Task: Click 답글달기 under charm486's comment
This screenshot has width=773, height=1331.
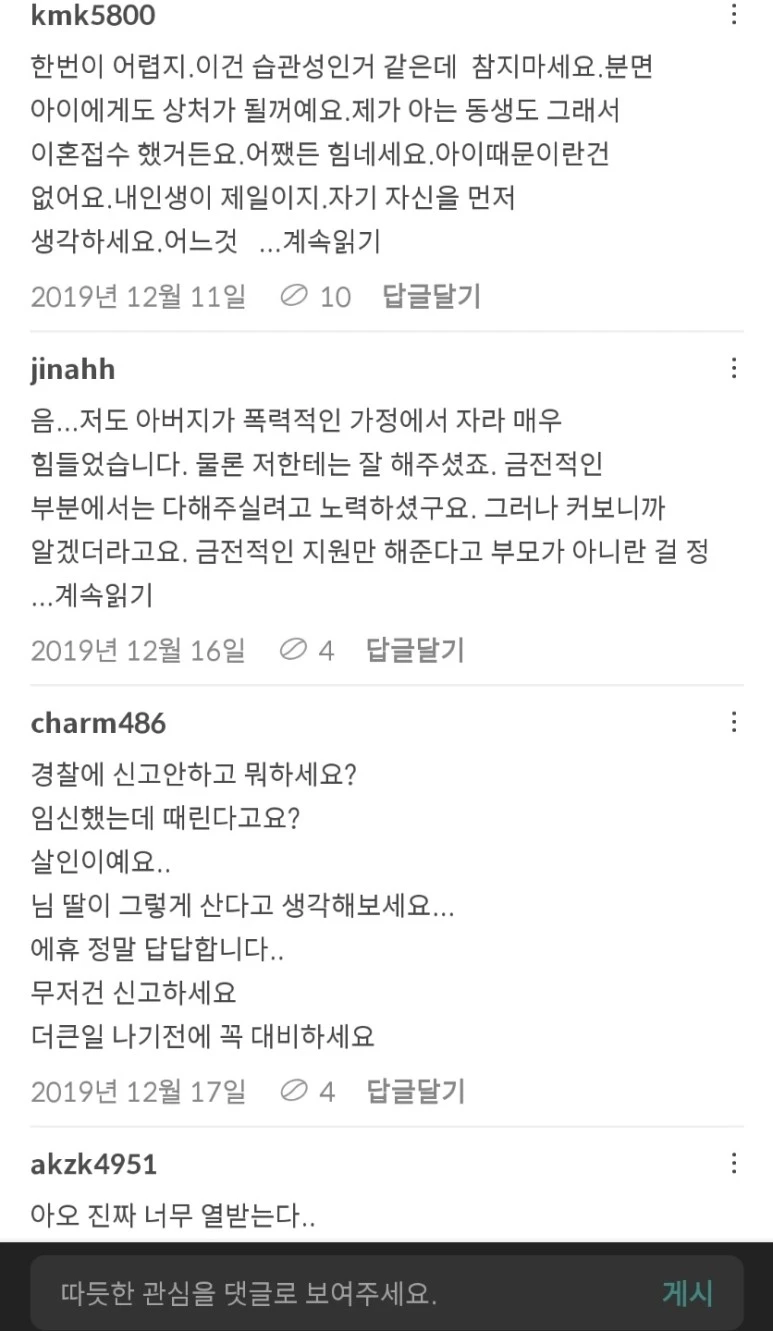Action: [415, 1090]
